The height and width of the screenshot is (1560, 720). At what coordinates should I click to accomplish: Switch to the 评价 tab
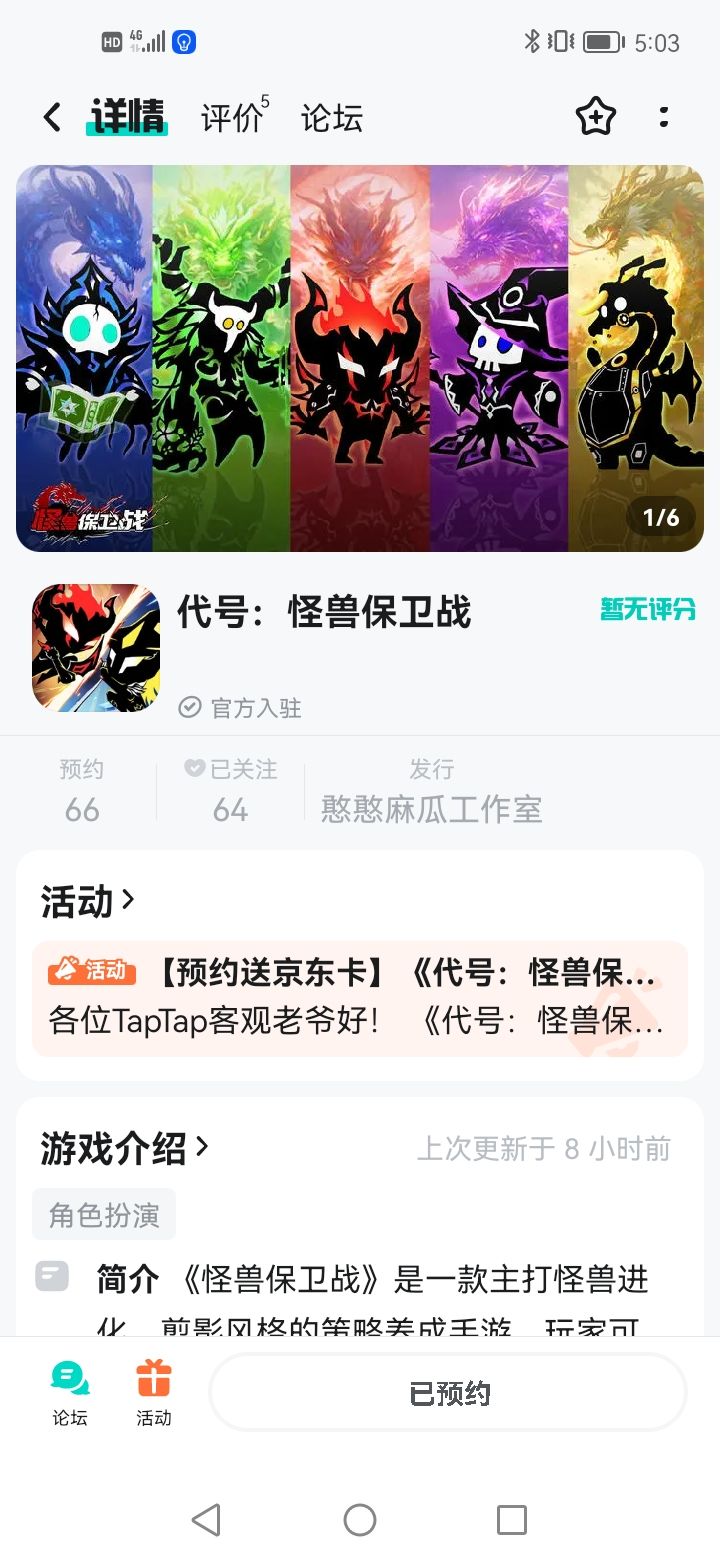tap(234, 118)
